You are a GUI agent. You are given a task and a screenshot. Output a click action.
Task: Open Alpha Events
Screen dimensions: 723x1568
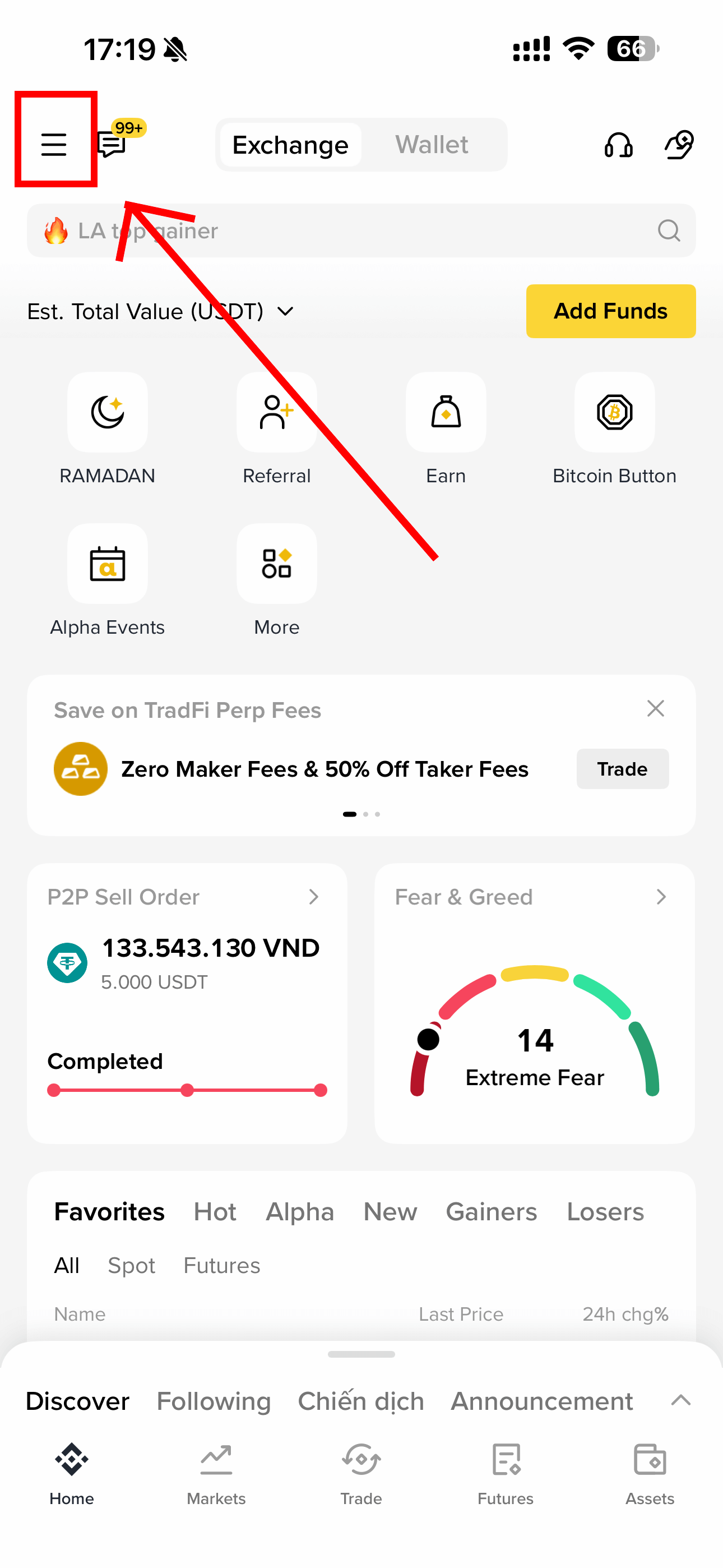point(108,565)
